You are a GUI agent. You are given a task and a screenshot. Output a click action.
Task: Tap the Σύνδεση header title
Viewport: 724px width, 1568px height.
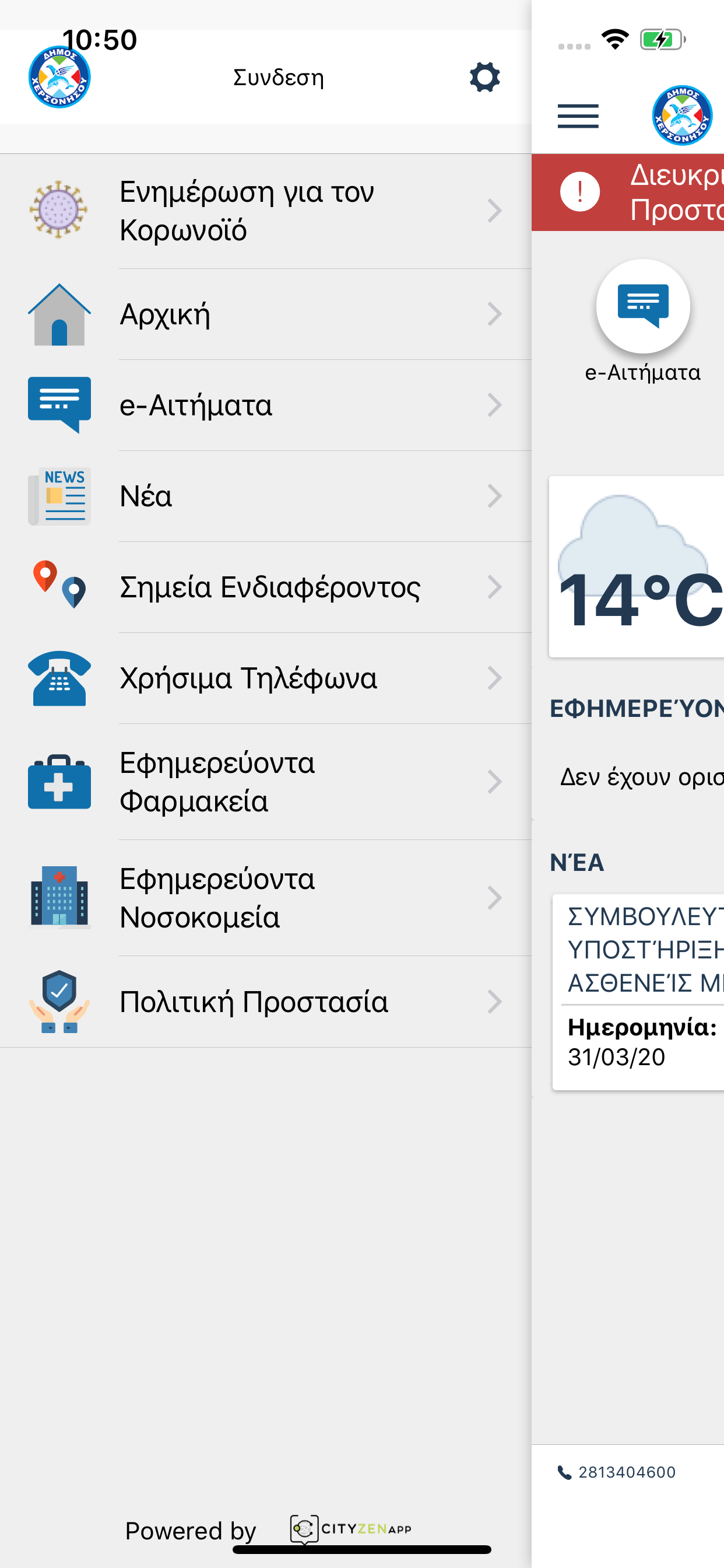coord(277,76)
